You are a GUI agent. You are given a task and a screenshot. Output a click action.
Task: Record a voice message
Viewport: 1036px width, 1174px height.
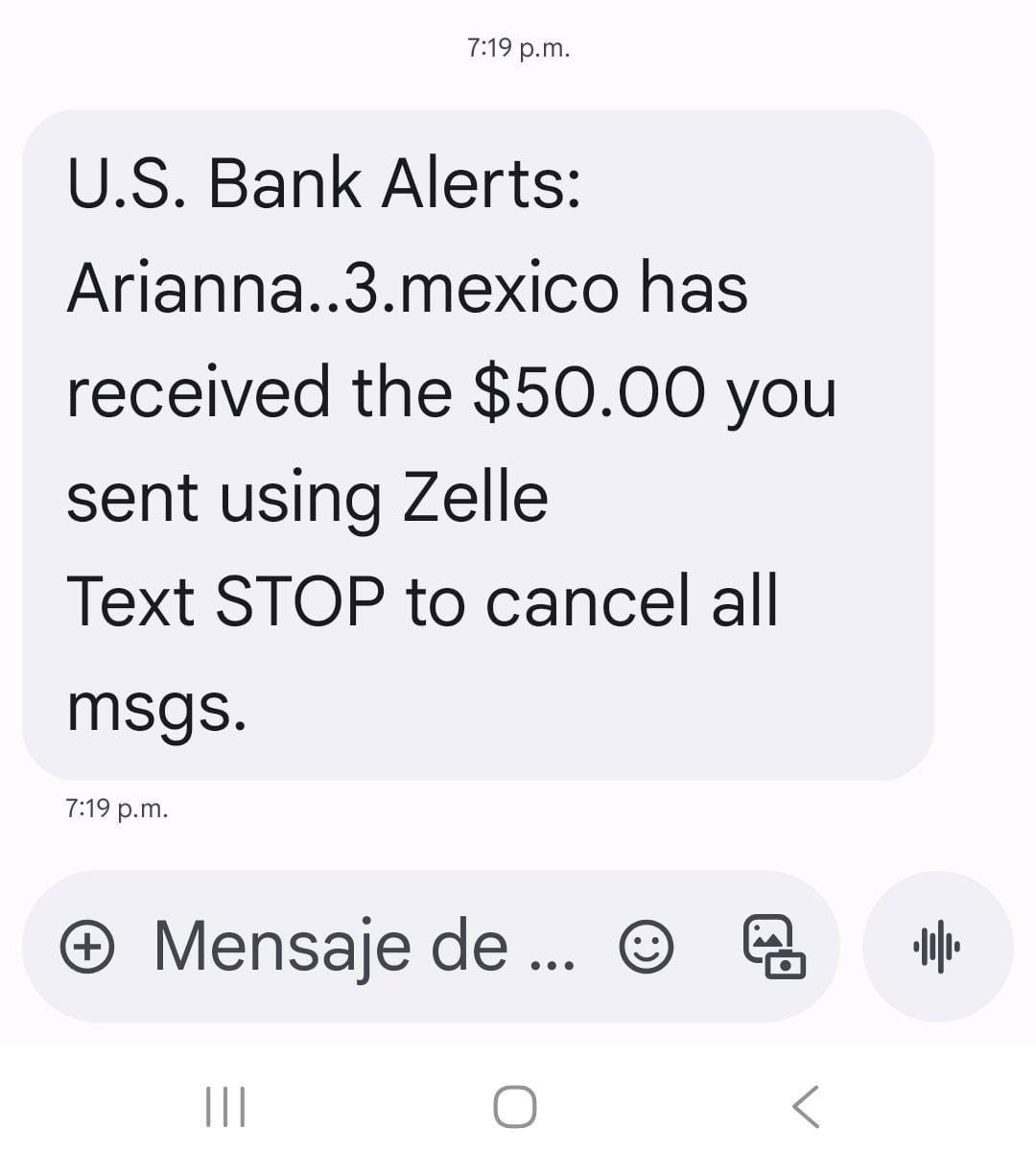[937, 947]
